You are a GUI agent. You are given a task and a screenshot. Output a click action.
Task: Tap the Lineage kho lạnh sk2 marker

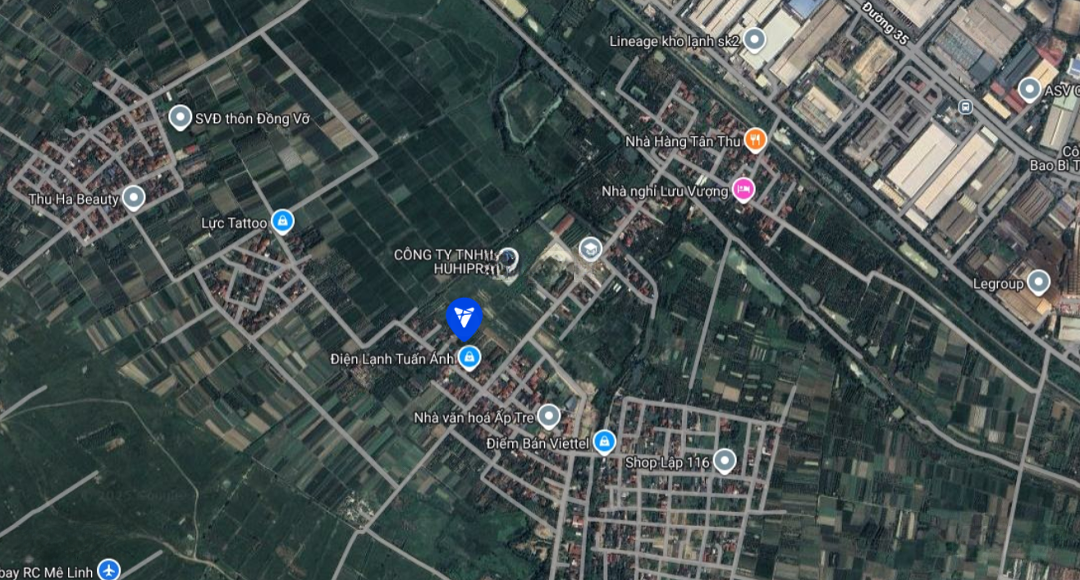point(755,41)
